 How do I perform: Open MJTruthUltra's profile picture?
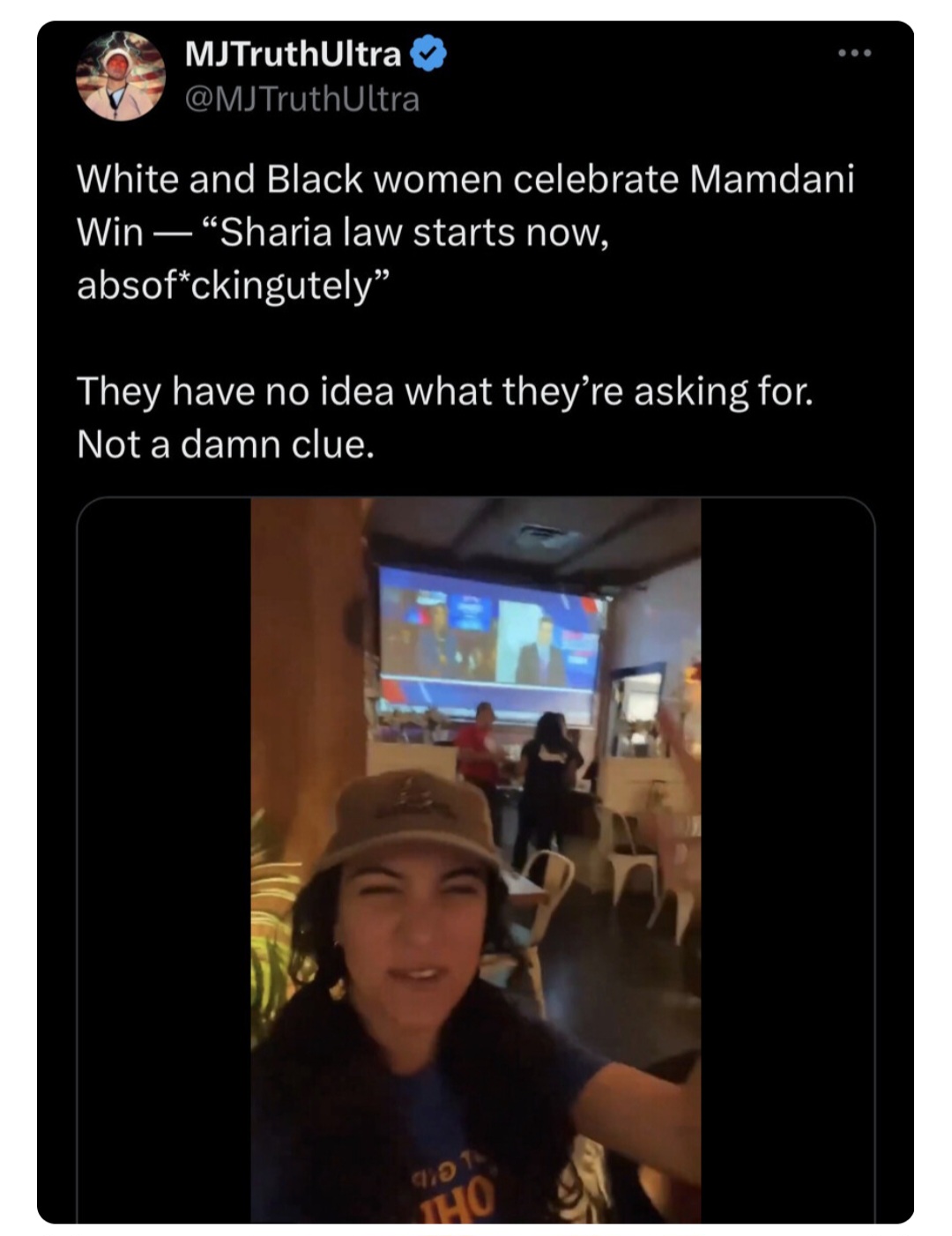120,77
